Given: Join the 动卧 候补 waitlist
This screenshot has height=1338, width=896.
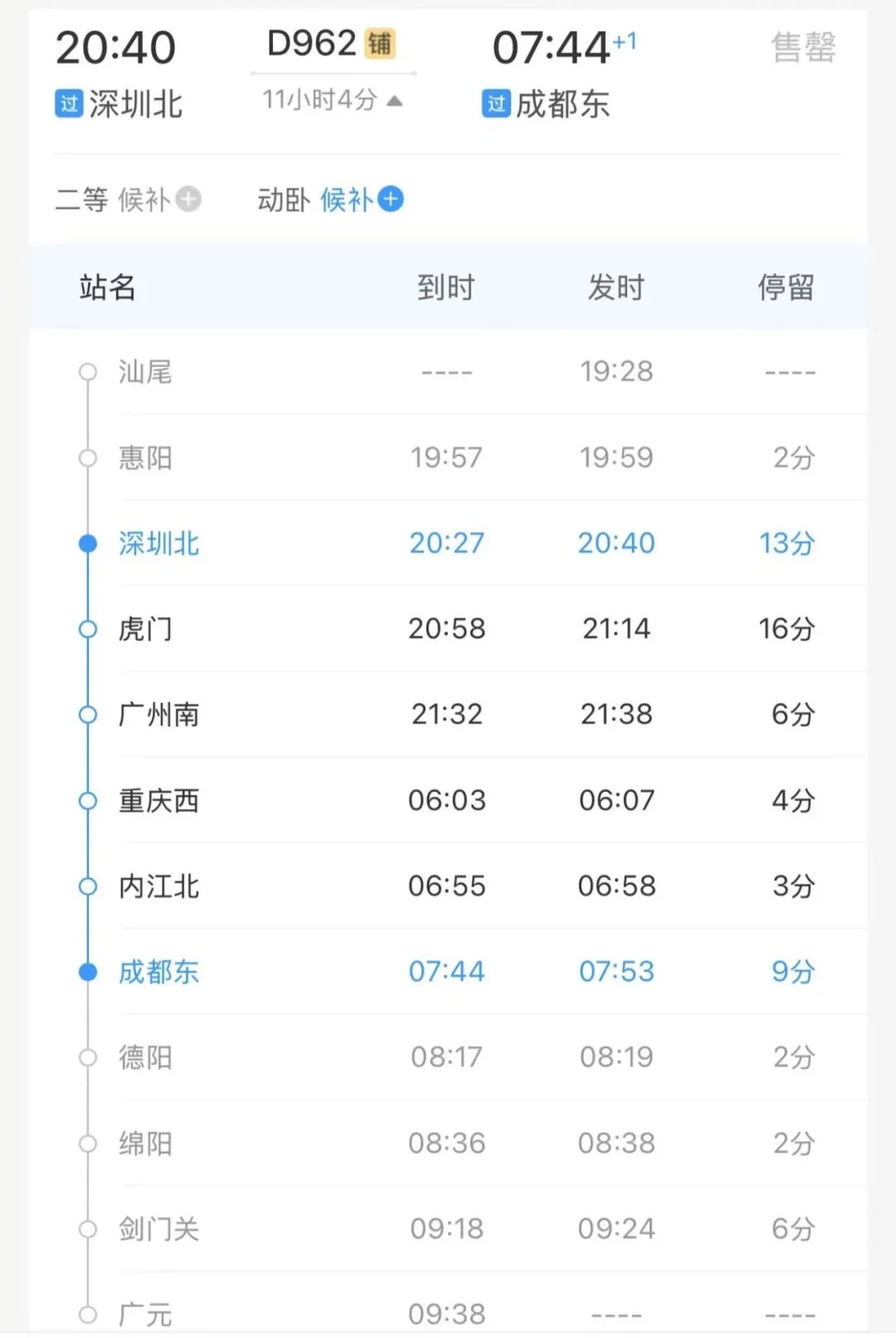Looking at the screenshot, I should (x=390, y=199).
